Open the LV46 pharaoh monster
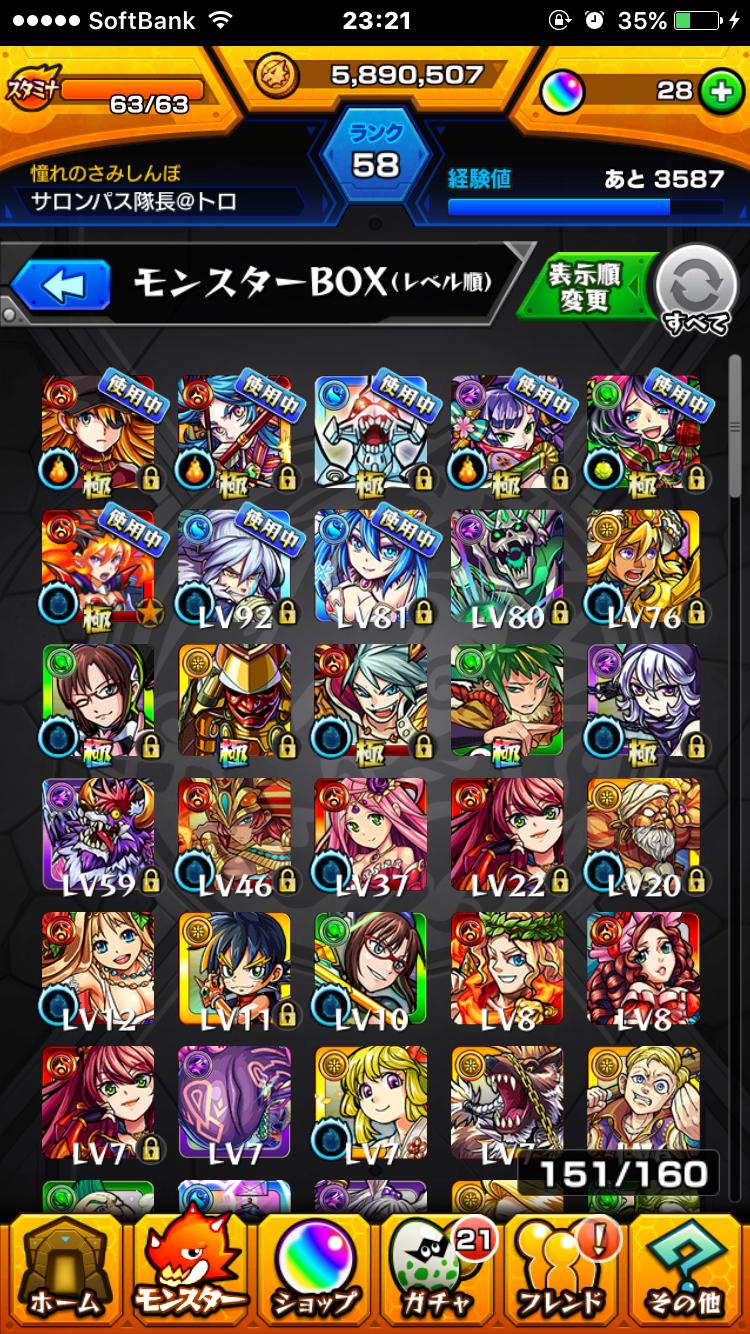The width and height of the screenshot is (750, 1334). click(x=234, y=834)
